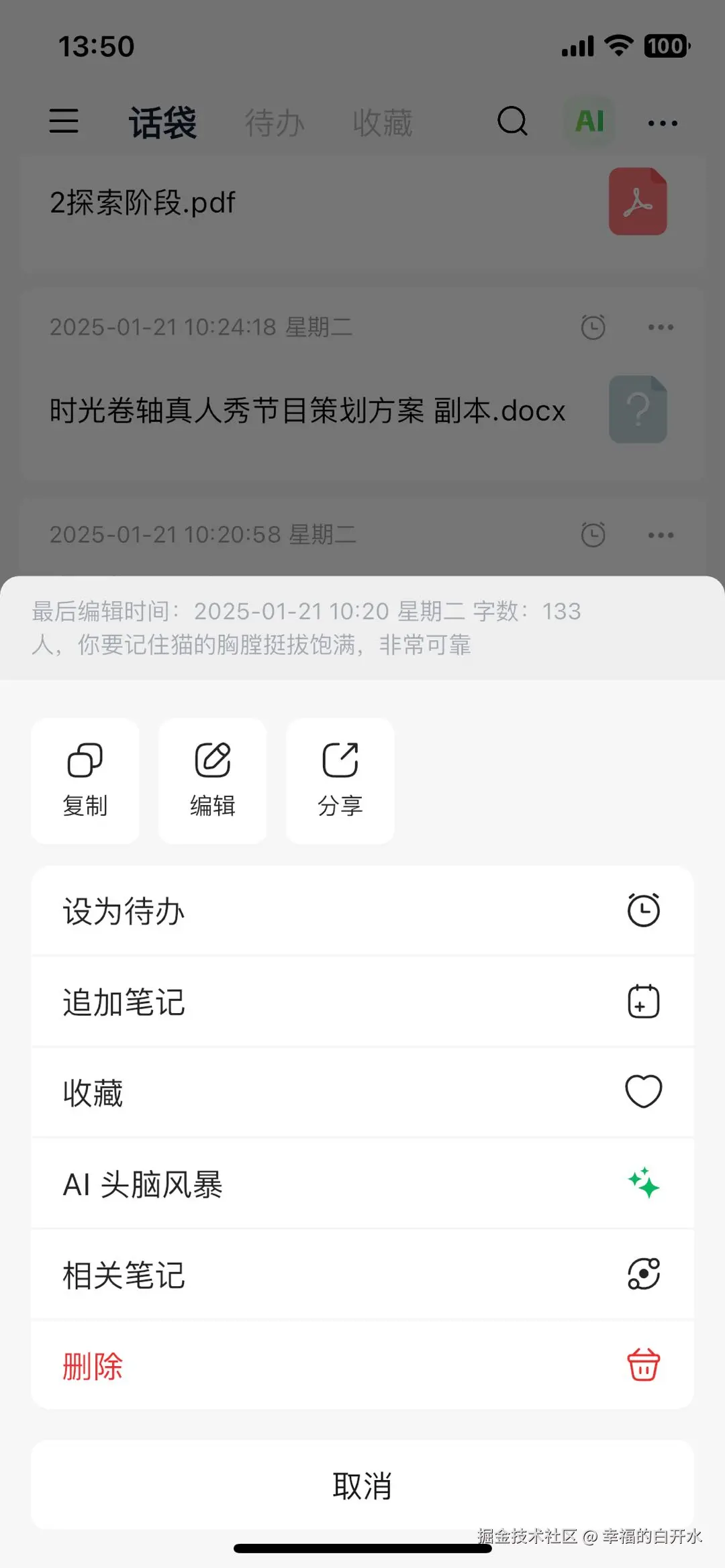Set the note as a to-do via 设为待办
Viewport: 725px width, 1568px height.
[x=362, y=911]
